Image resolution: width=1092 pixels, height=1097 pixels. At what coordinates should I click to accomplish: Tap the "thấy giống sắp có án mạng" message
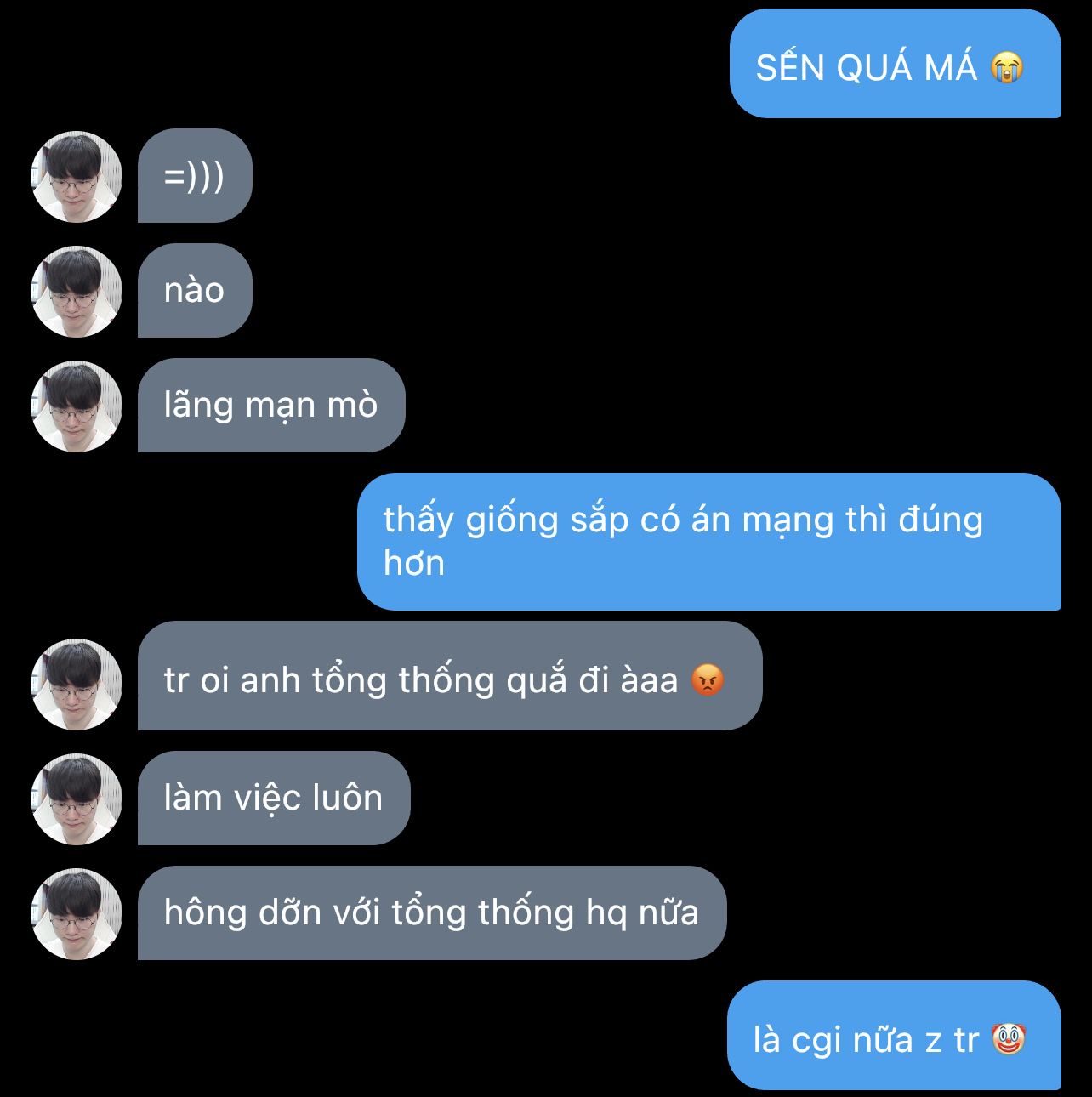(708, 542)
